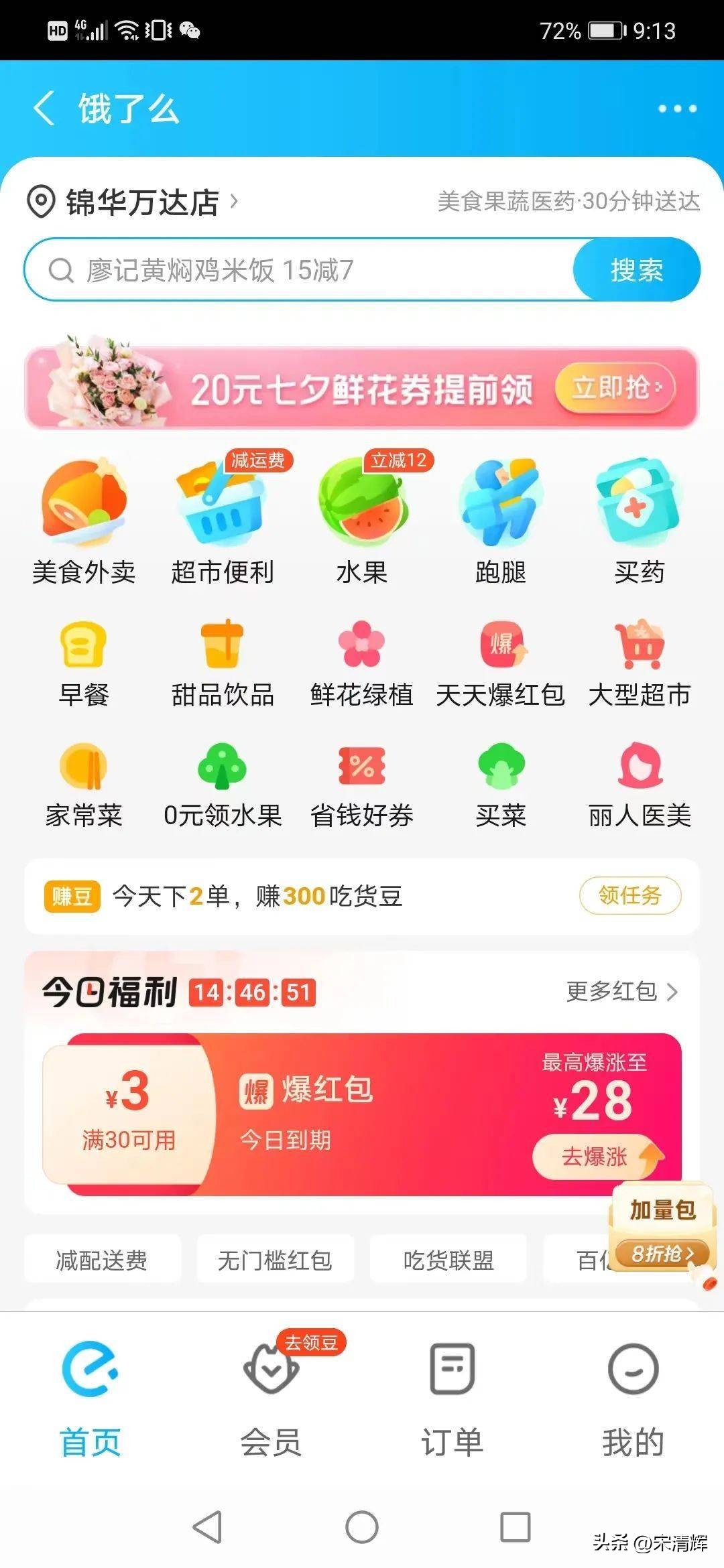Image resolution: width=724 pixels, height=1568 pixels.
Task: Tap 立即抢 on the flower coupon banner
Action: [x=615, y=387]
